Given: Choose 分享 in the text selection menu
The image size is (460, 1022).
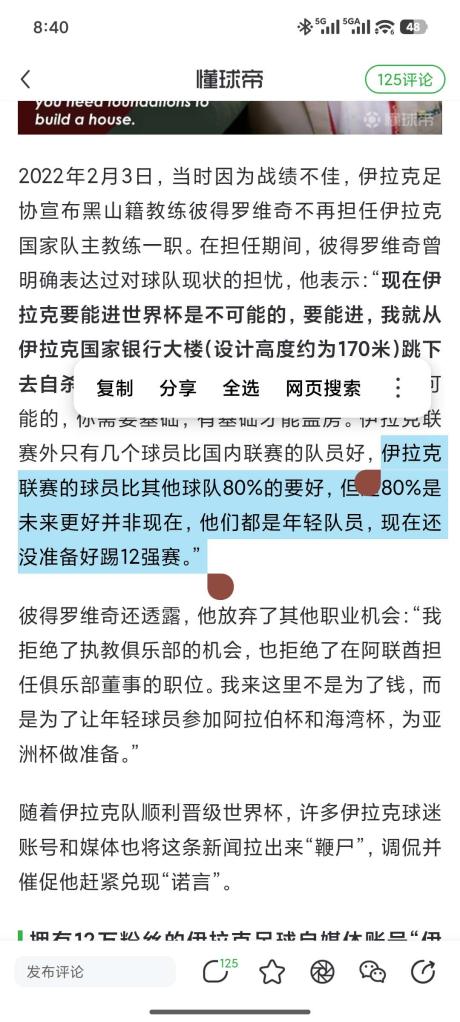Looking at the screenshot, I should pyautogui.click(x=178, y=388).
